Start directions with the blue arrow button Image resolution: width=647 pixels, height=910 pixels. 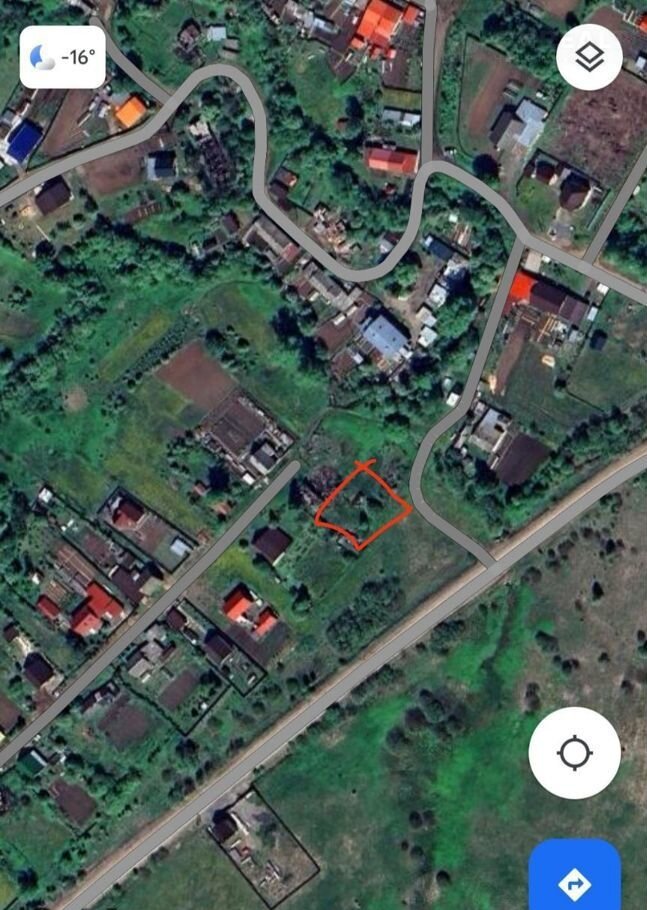pos(575,880)
